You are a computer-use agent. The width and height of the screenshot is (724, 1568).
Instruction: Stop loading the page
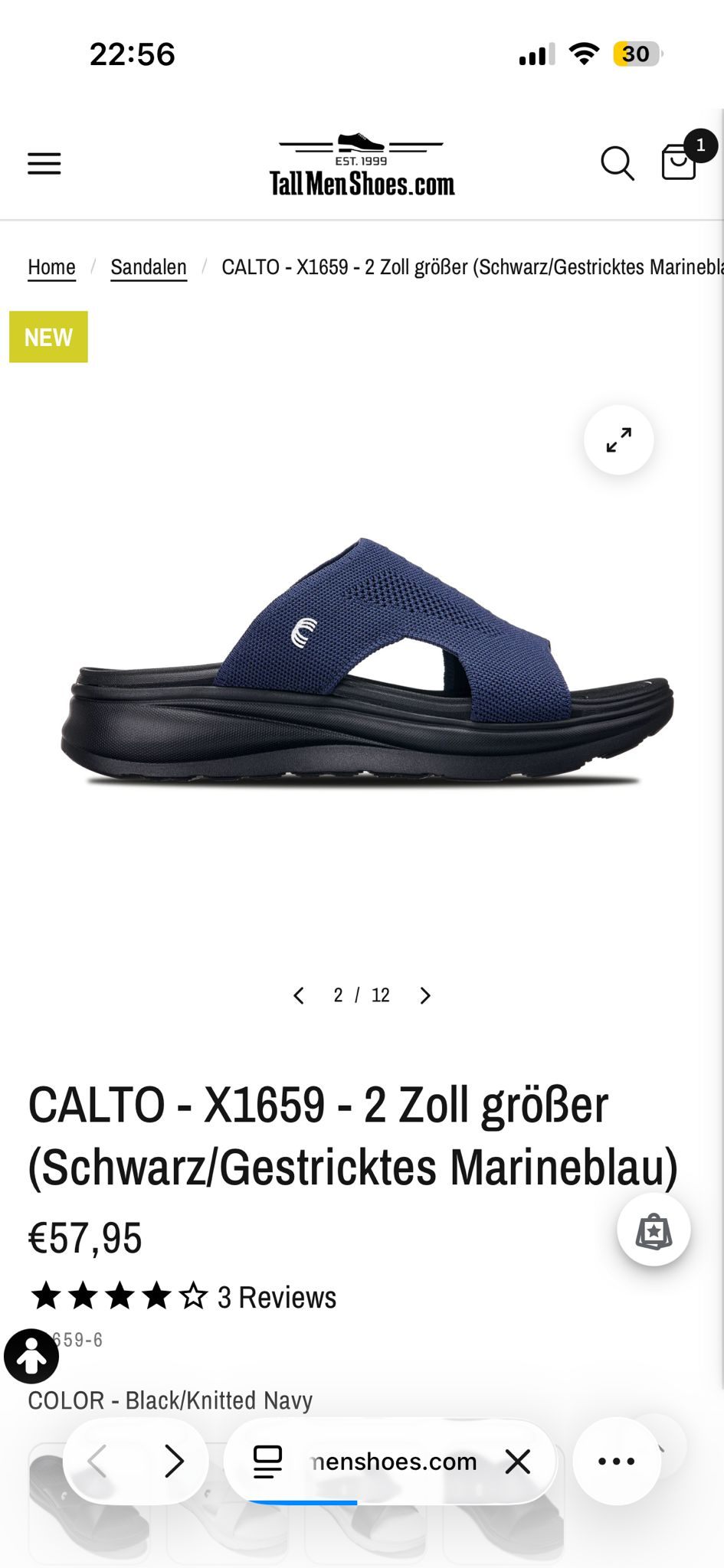[x=518, y=1462]
